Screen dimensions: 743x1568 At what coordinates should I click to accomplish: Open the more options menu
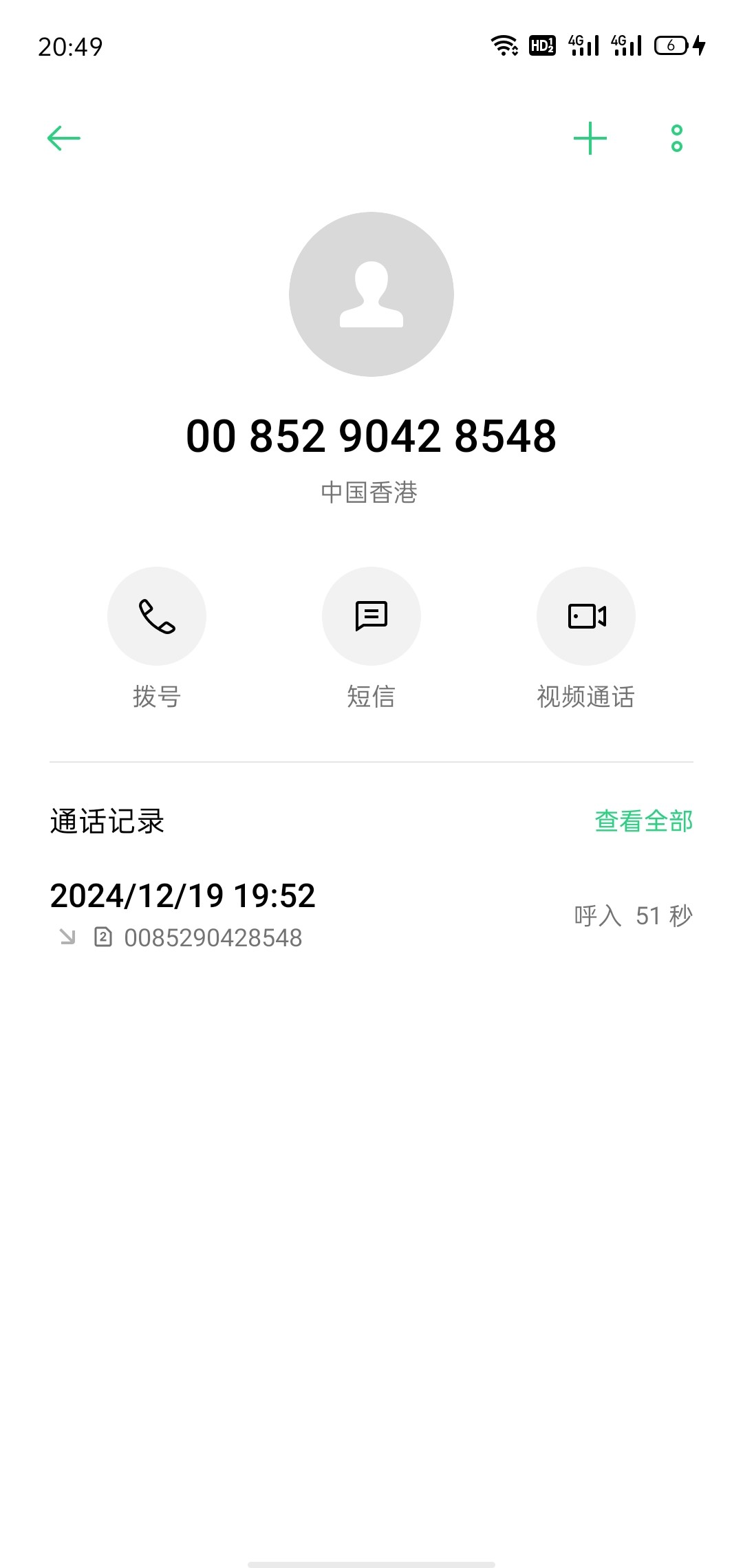pos(677,138)
